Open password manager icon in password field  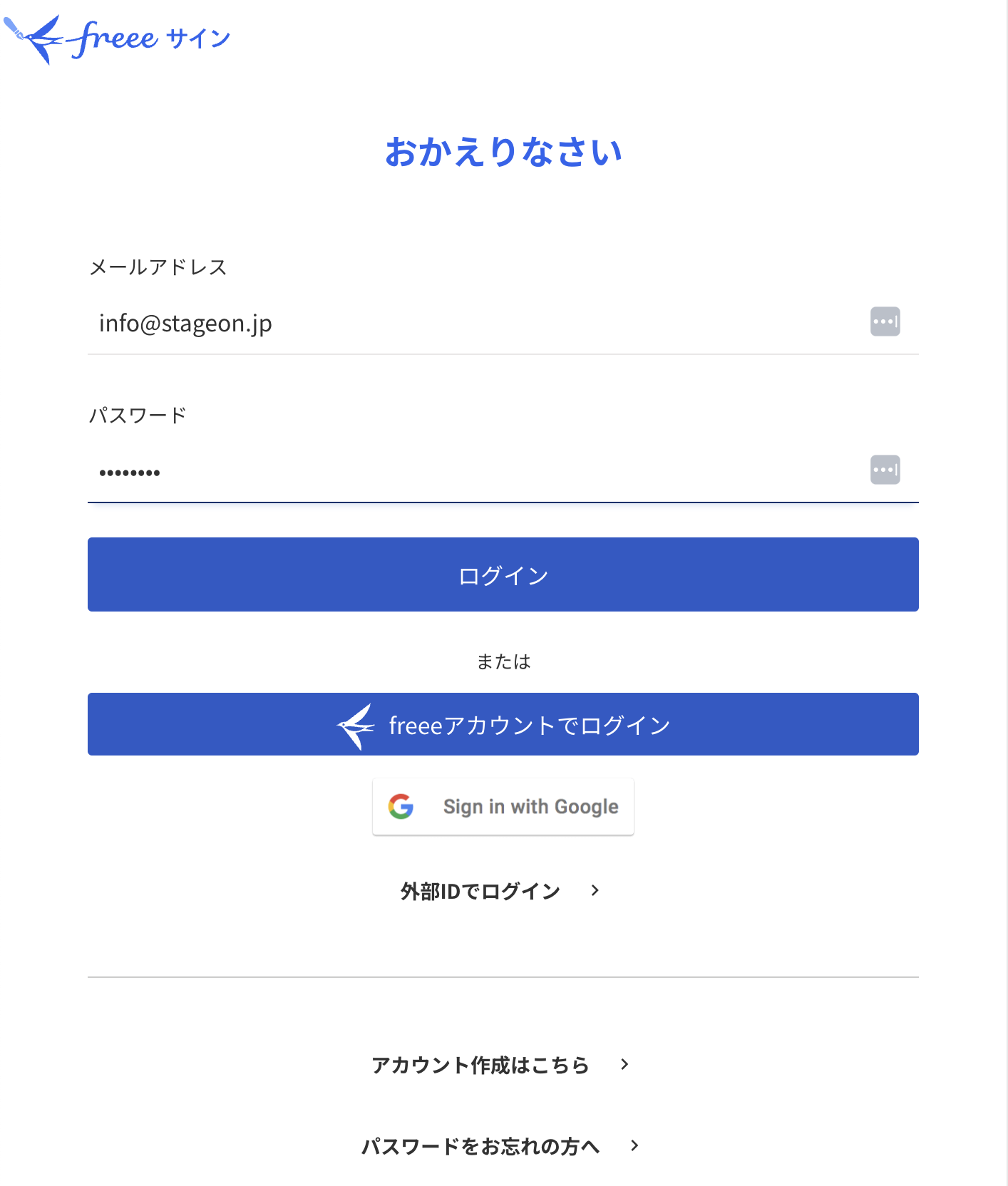885,470
